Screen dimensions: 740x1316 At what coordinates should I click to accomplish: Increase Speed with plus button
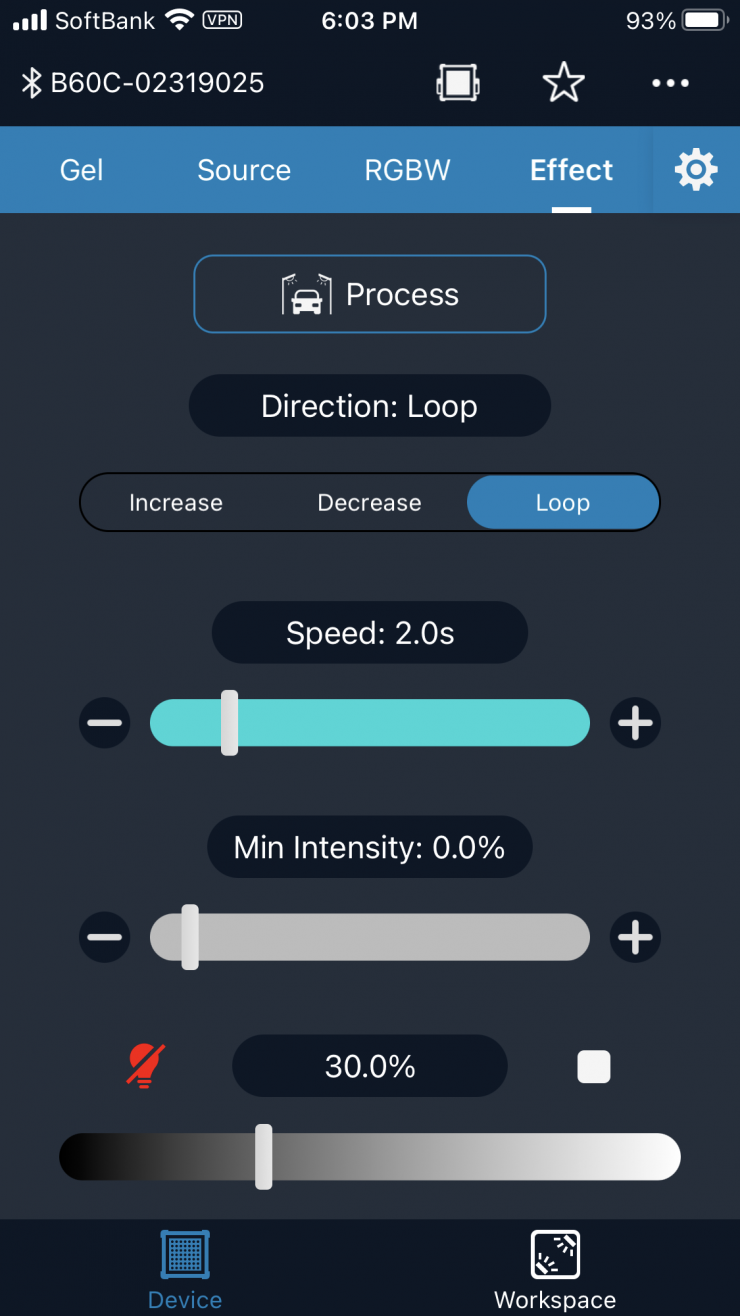[635, 723]
